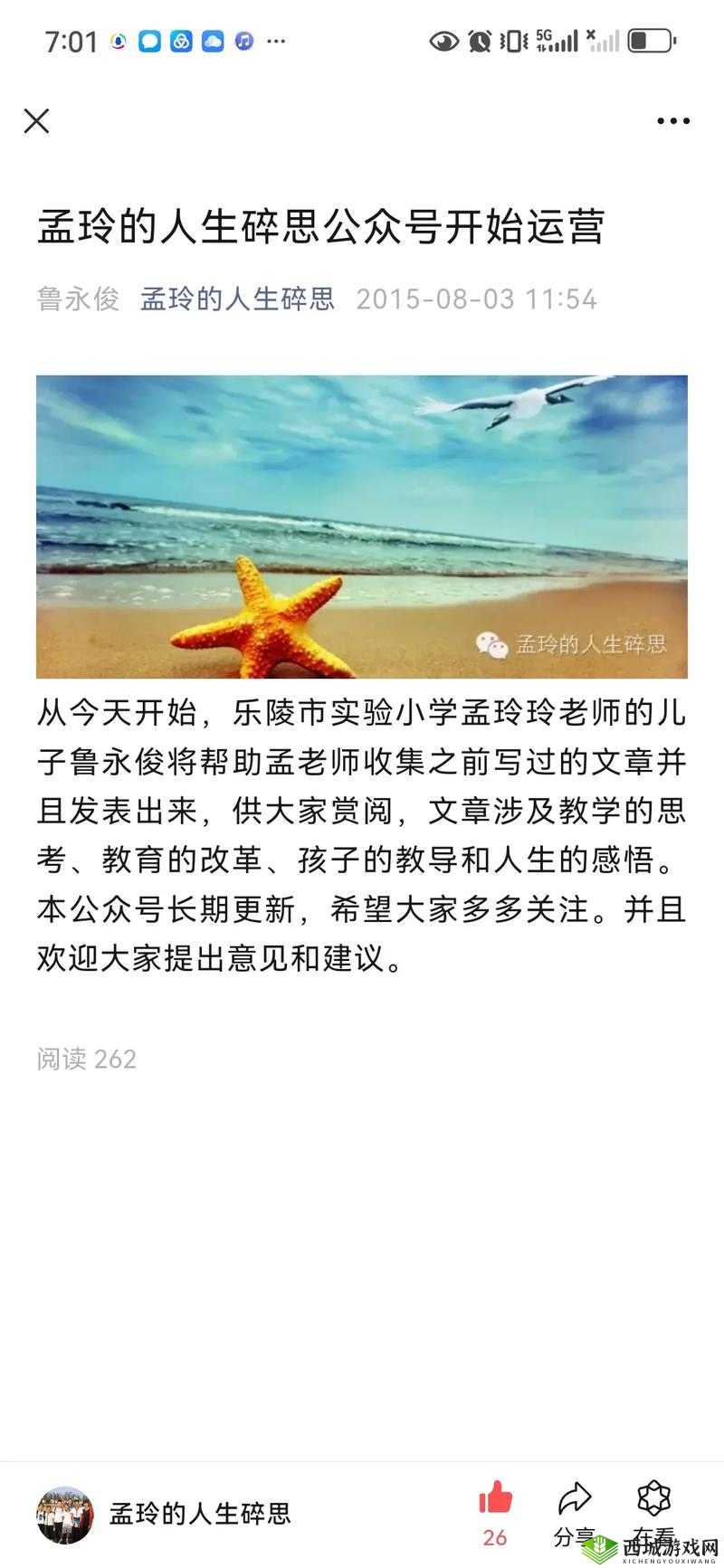Open the 孟玲的人生碎思 account link
The width and height of the screenshot is (724, 1568).
tap(237, 299)
